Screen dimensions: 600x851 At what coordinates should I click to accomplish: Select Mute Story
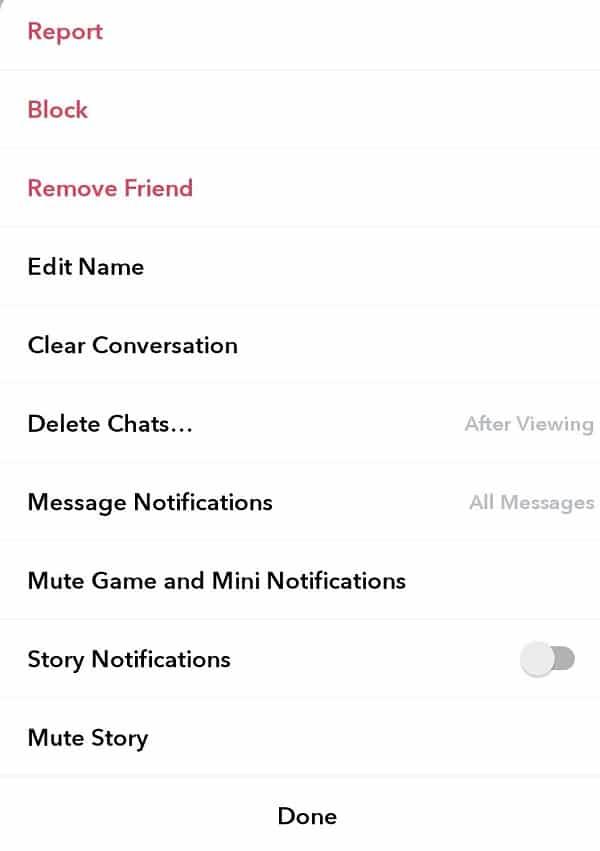coord(88,738)
